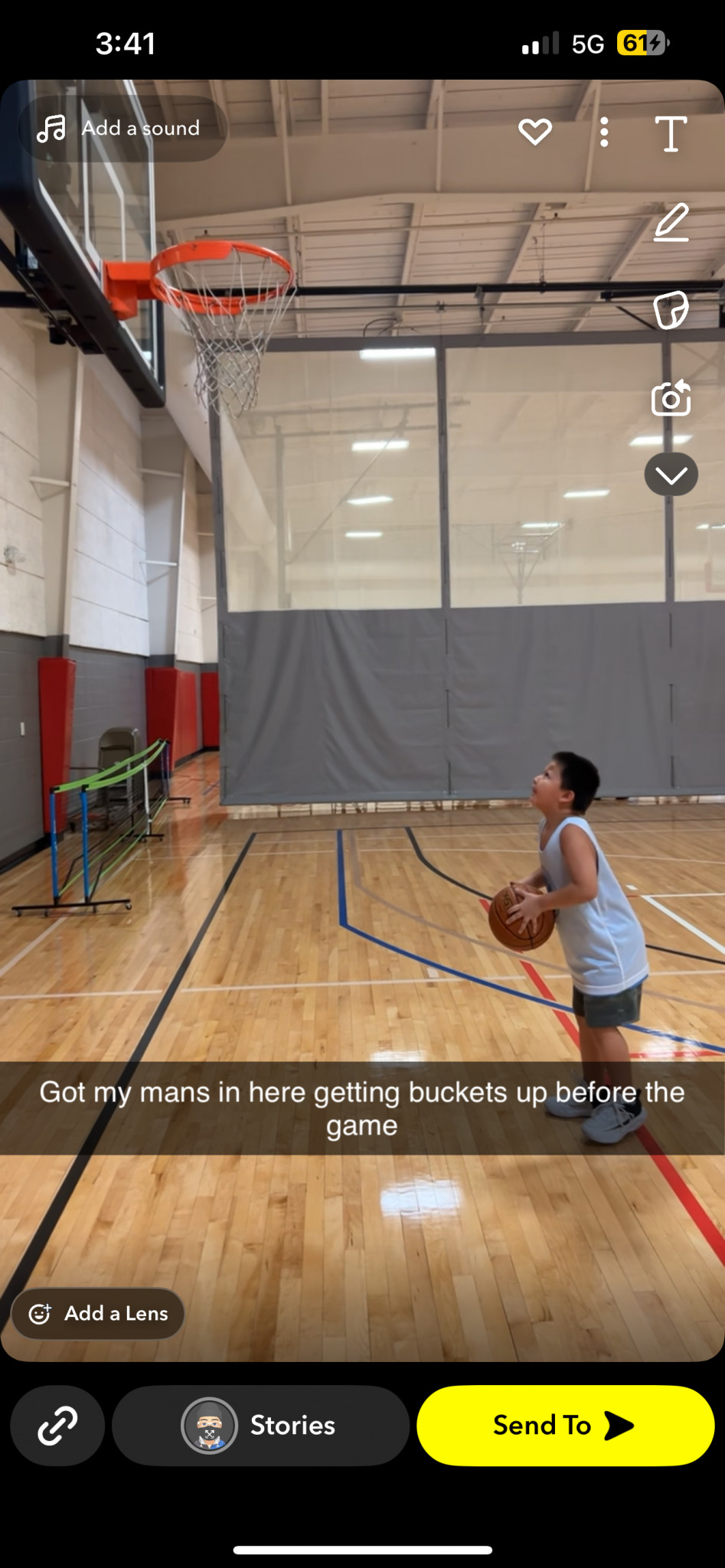Tap the yellow Send To button
Viewport: 725px width, 1568px height.
pos(566,1426)
